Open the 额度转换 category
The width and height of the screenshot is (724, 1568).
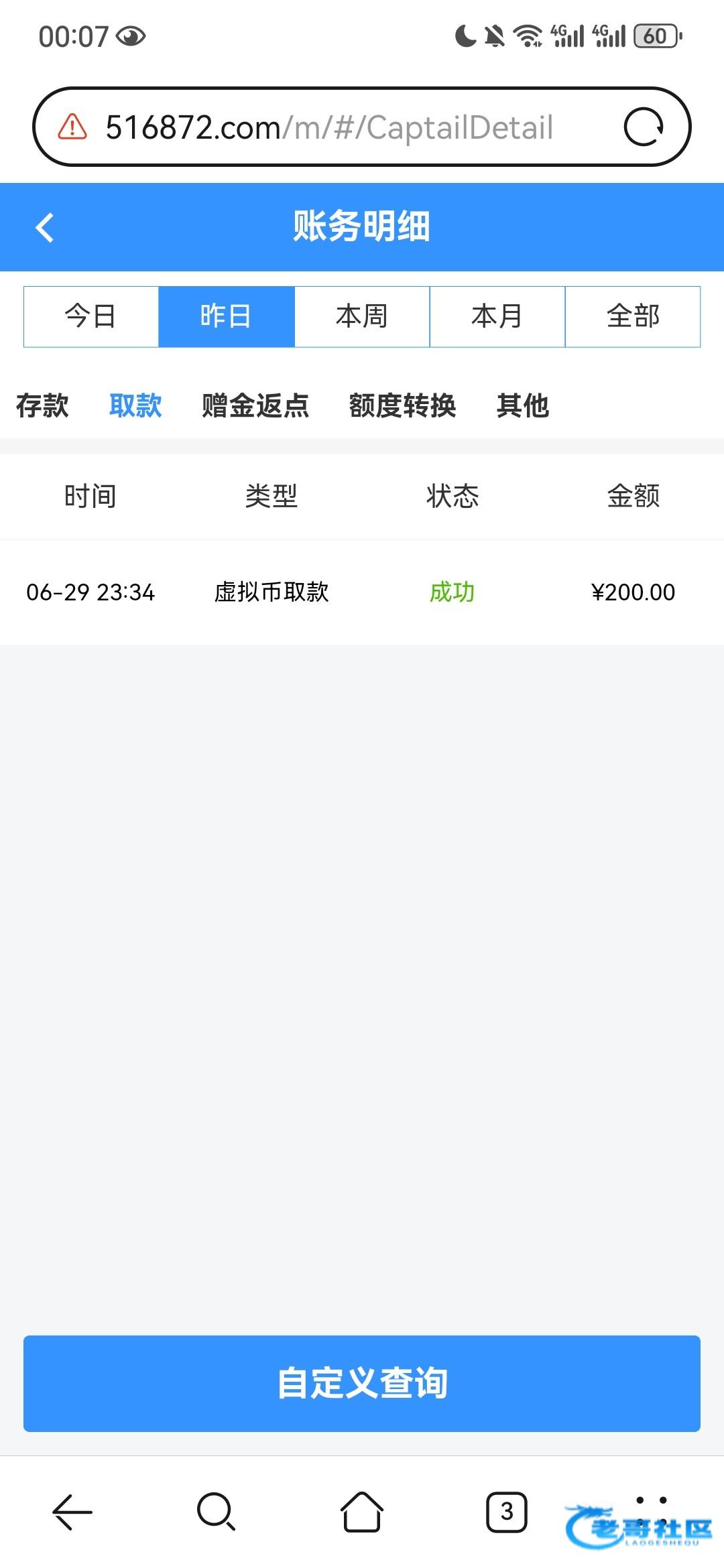[x=402, y=405]
